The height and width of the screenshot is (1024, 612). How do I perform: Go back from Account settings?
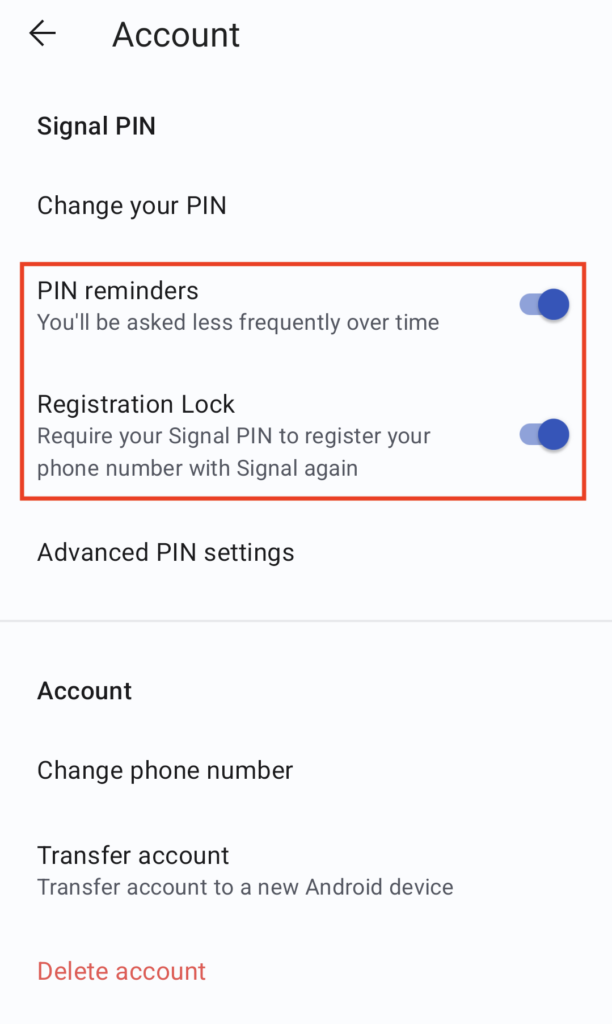click(x=43, y=34)
